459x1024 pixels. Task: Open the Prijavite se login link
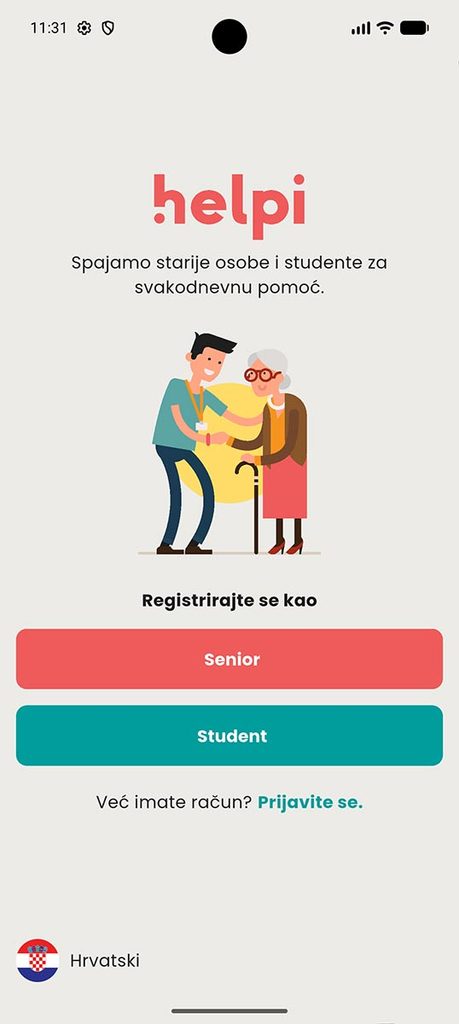click(310, 803)
